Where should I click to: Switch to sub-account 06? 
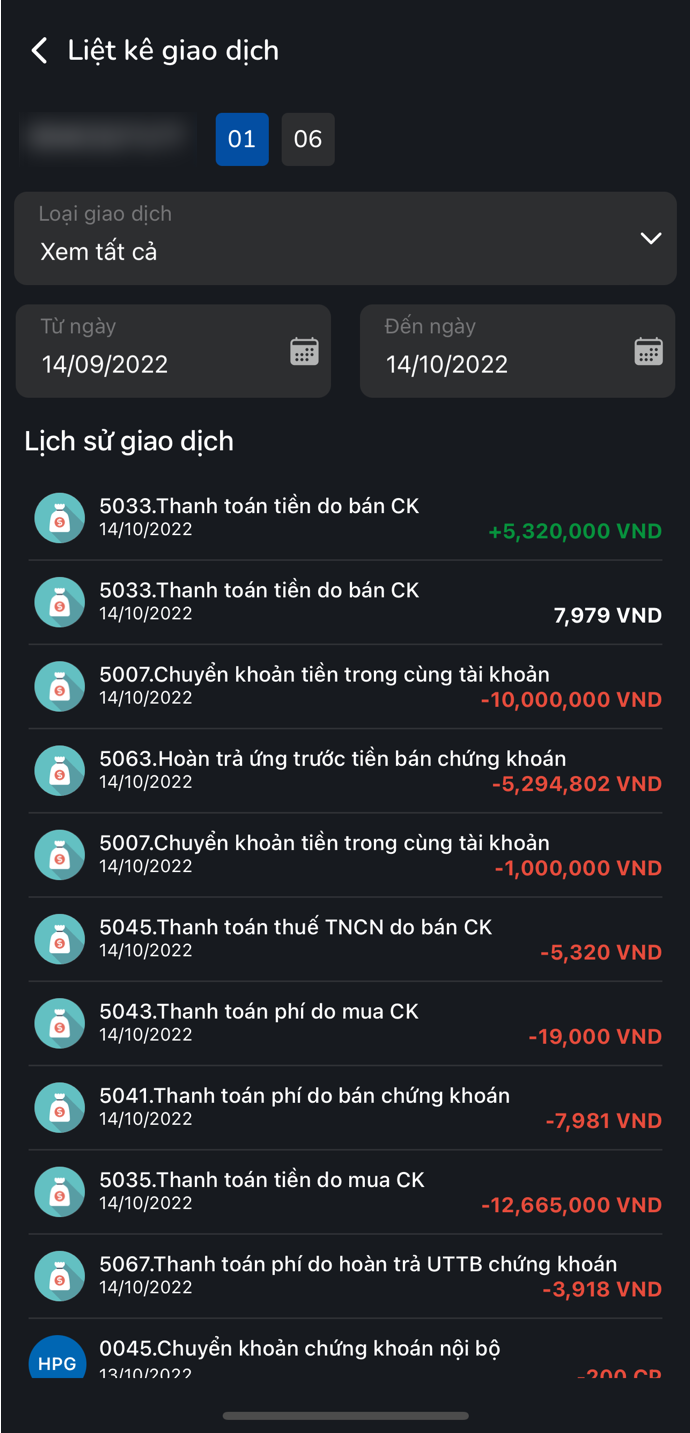[308, 139]
